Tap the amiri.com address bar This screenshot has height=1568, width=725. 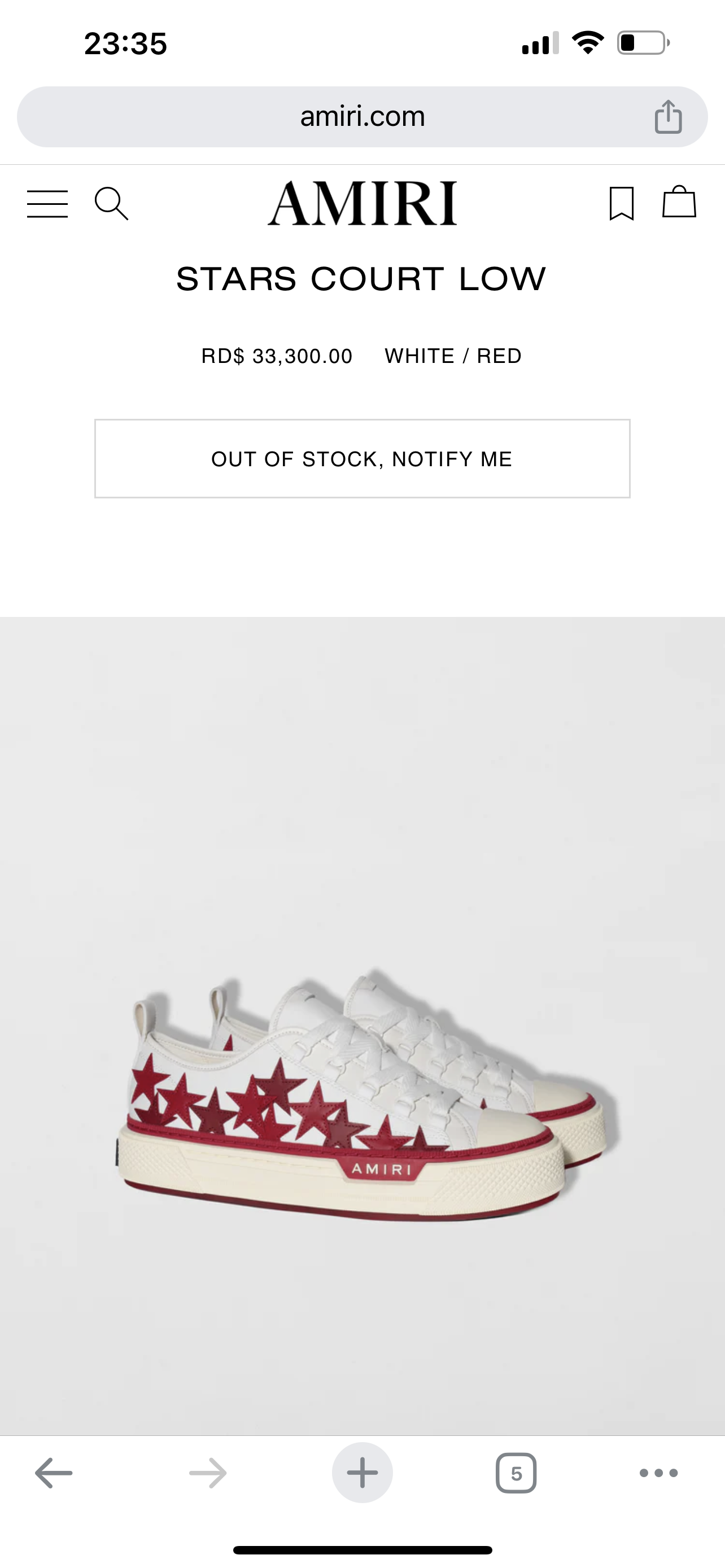point(362,116)
